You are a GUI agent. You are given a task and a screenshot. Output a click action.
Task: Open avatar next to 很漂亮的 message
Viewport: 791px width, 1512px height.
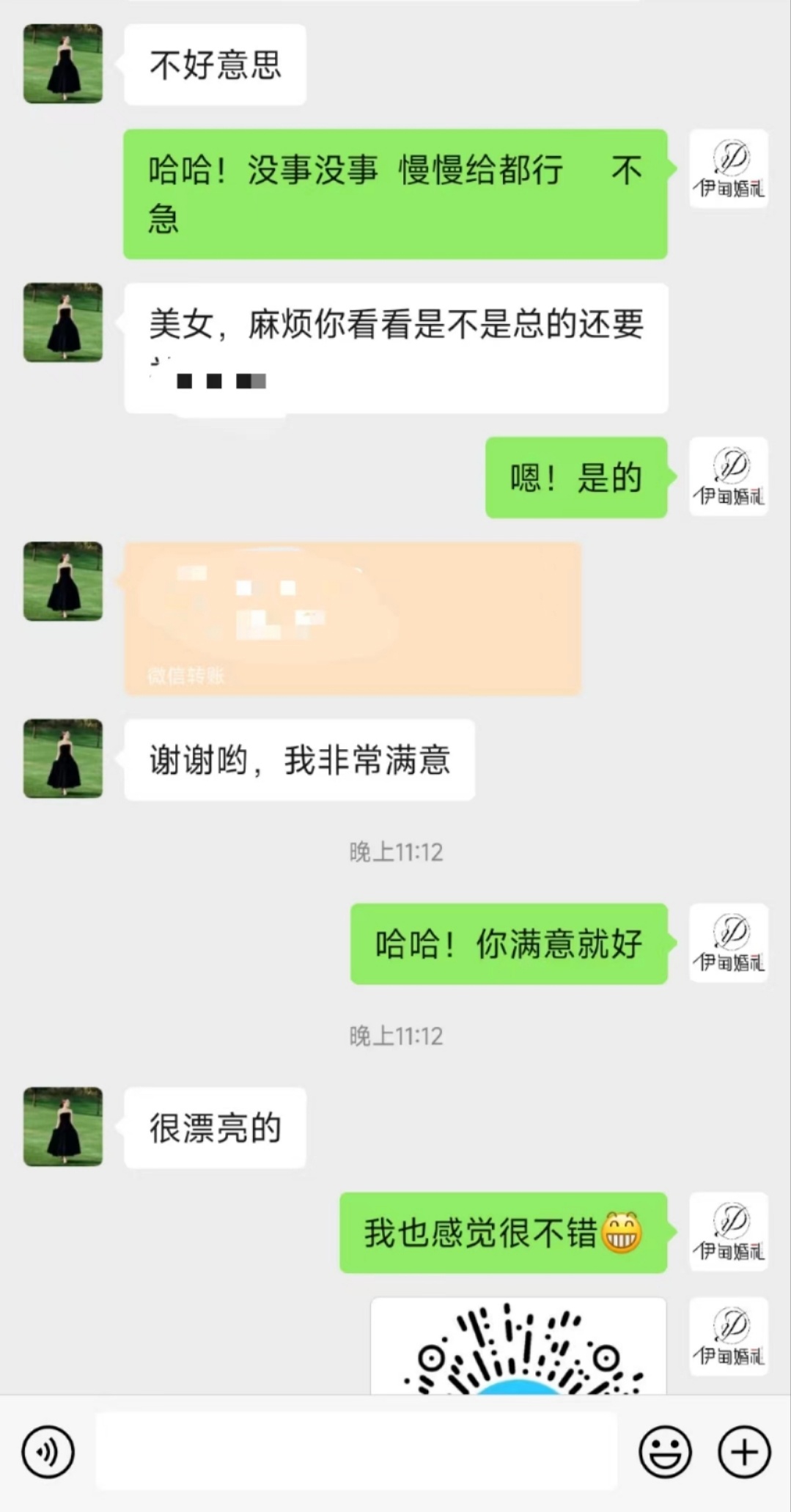click(x=63, y=1126)
